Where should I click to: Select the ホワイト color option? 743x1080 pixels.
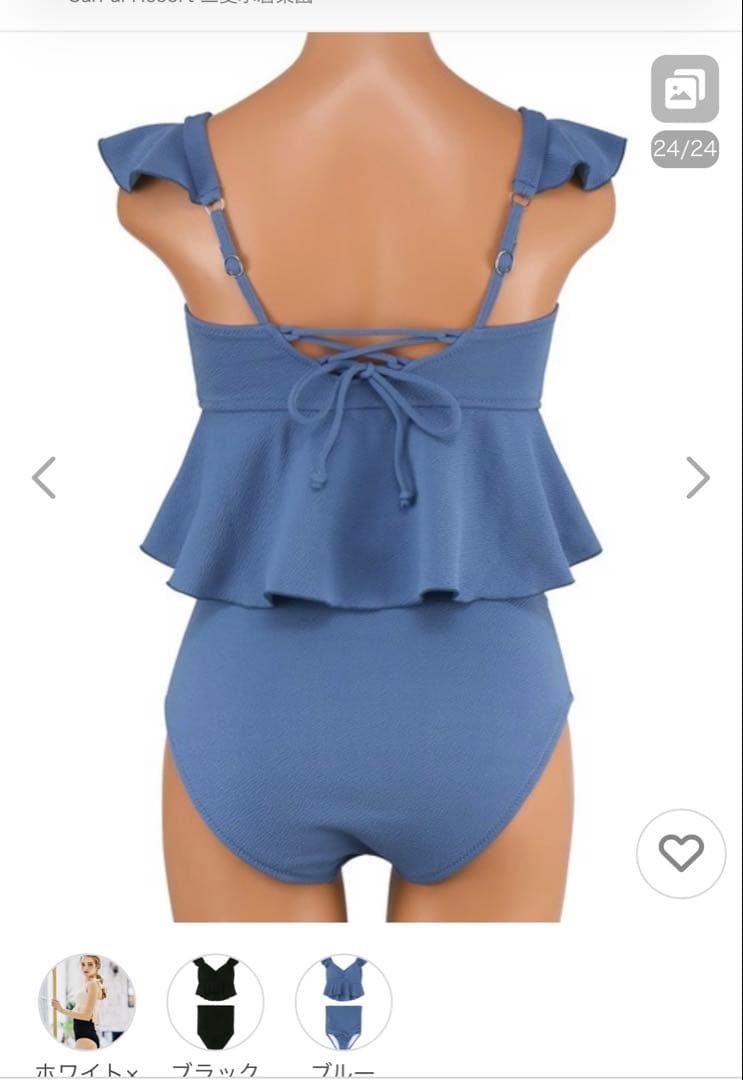(87, 1002)
